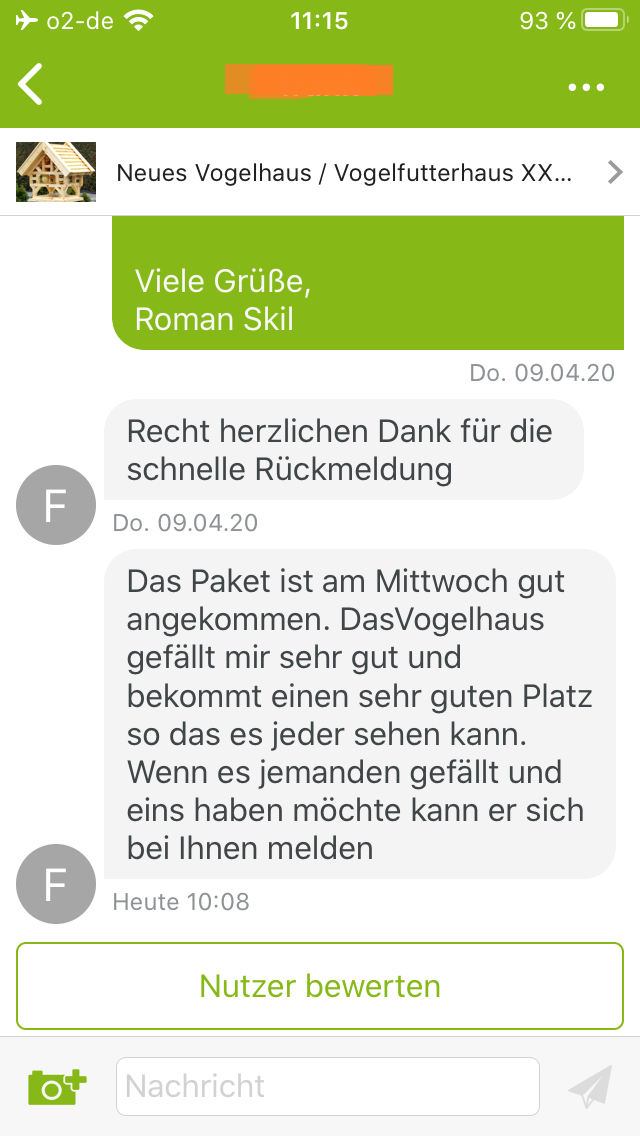Focus the Nachricht text field

coord(328,1086)
